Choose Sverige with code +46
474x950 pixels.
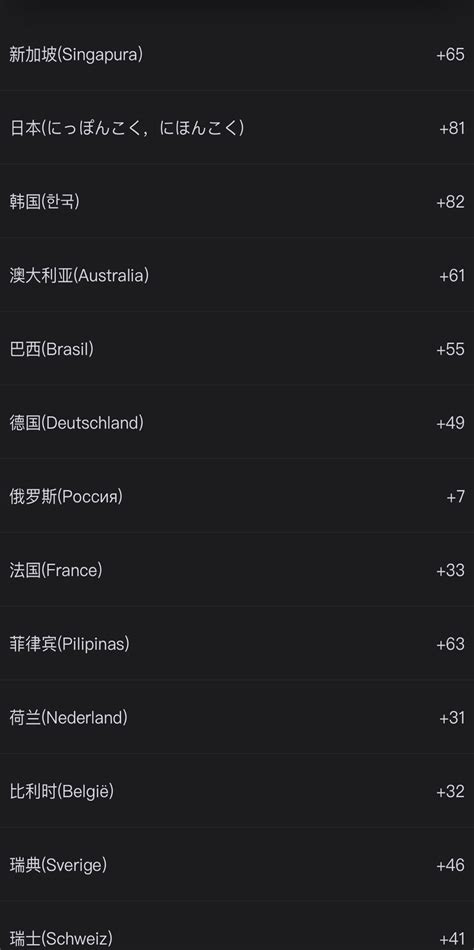237,865
